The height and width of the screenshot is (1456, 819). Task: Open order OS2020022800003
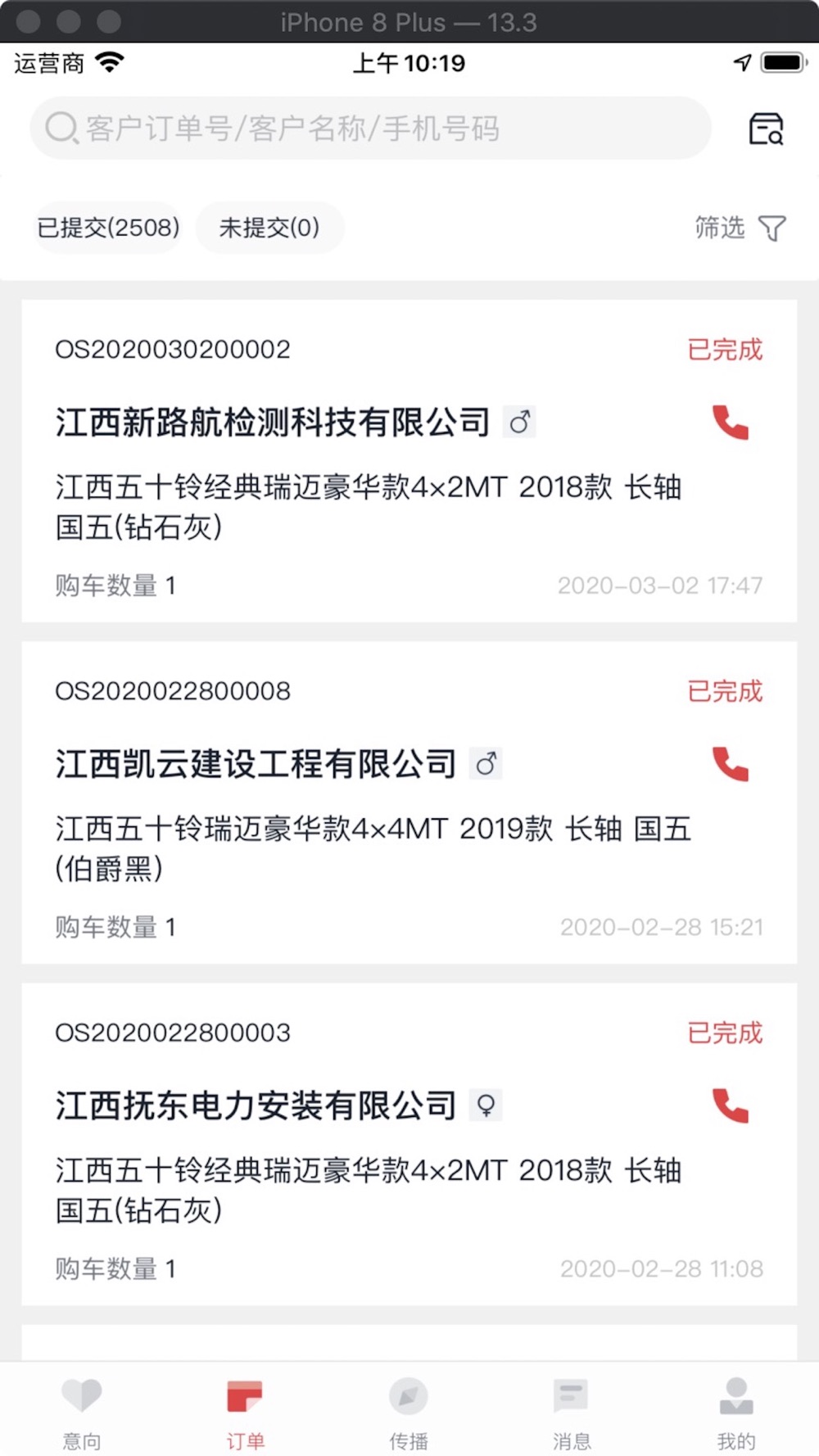tap(409, 1144)
